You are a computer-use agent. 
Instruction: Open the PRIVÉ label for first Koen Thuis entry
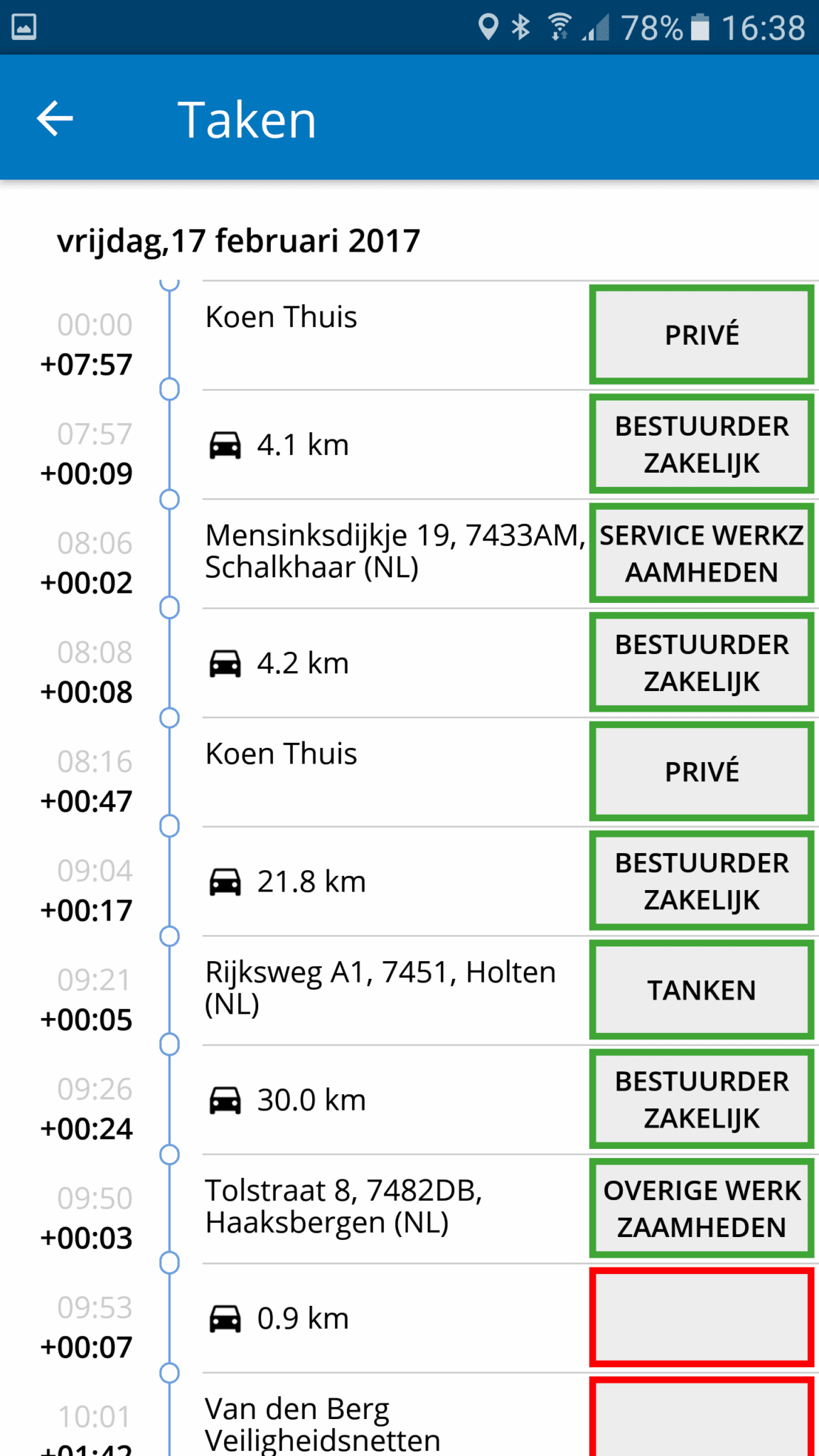pos(701,333)
